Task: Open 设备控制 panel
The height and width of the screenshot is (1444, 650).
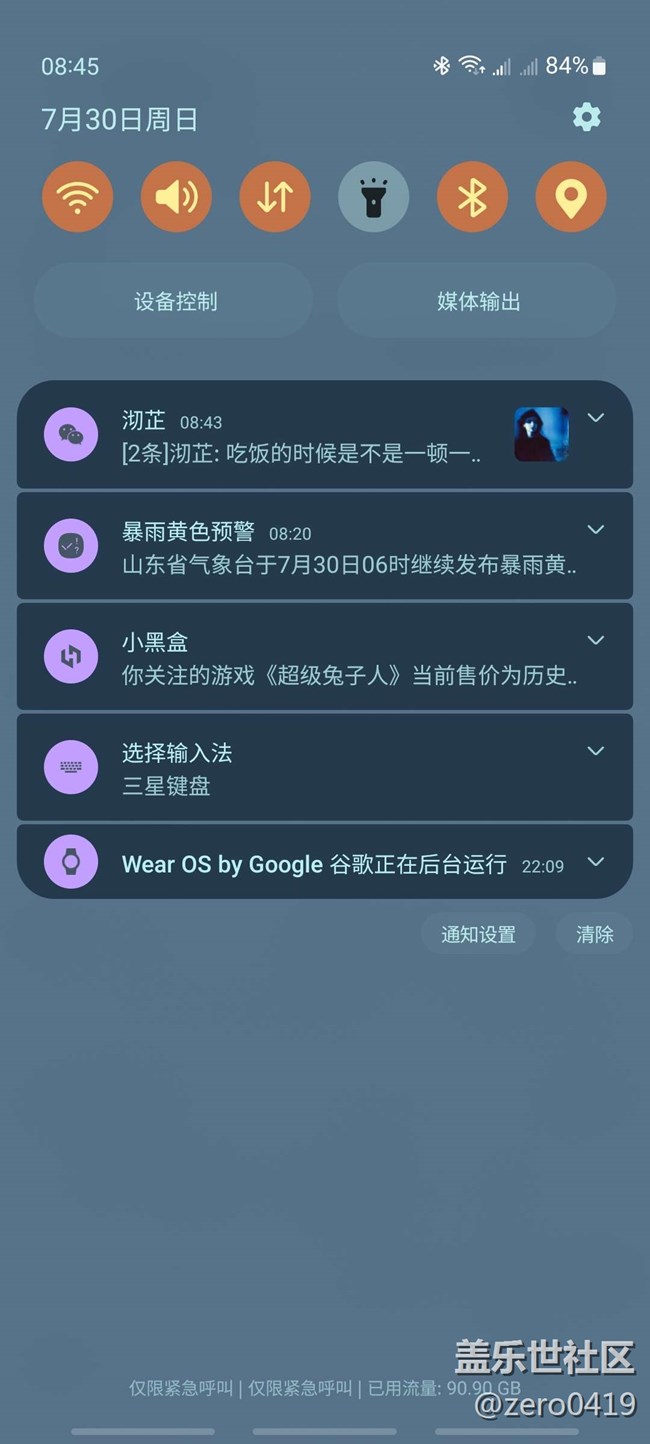Action: [x=175, y=301]
